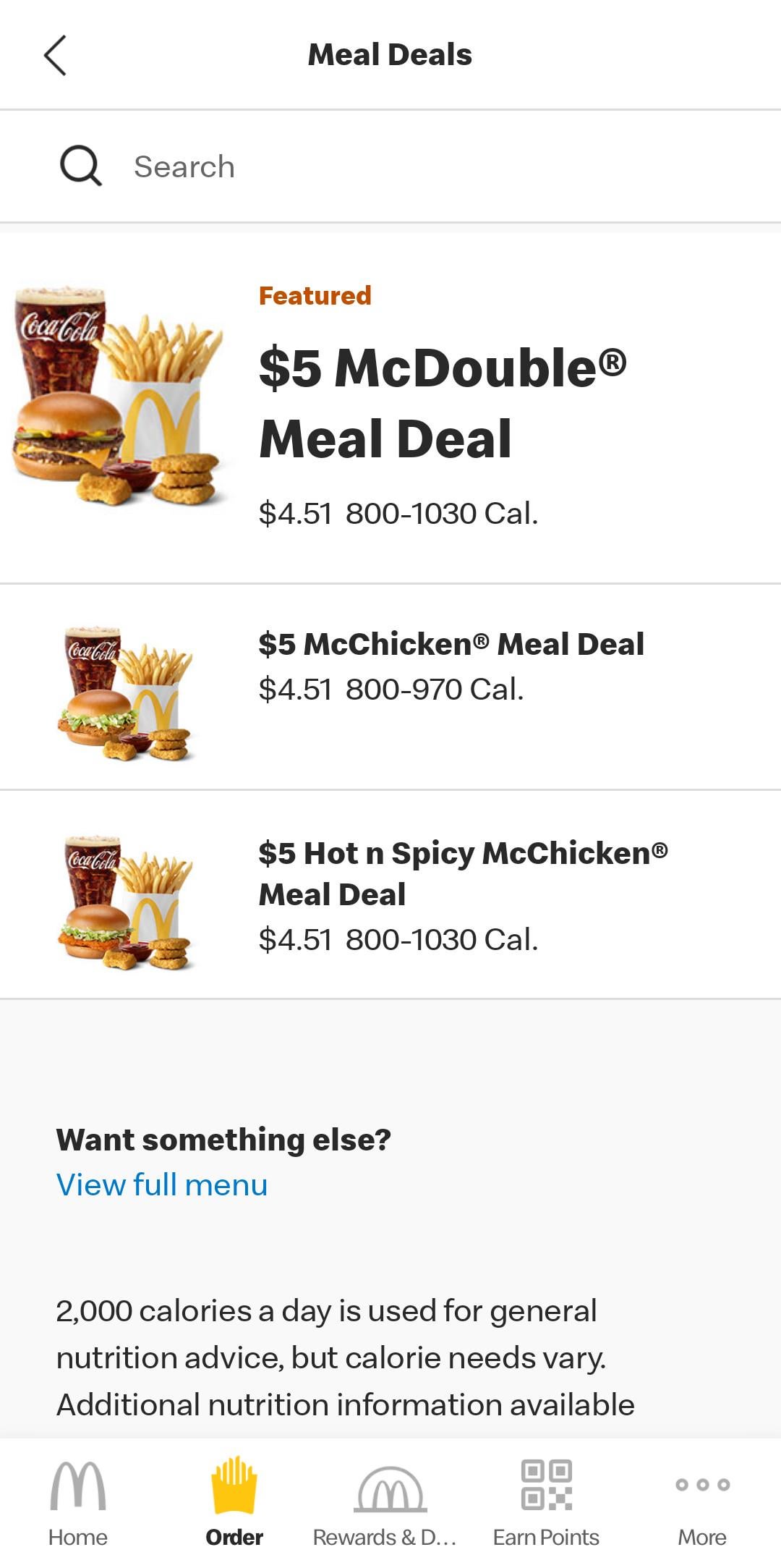Open the View full menu link
Viewport: 781px width, 1568px height.
[x=162, y=1185]
